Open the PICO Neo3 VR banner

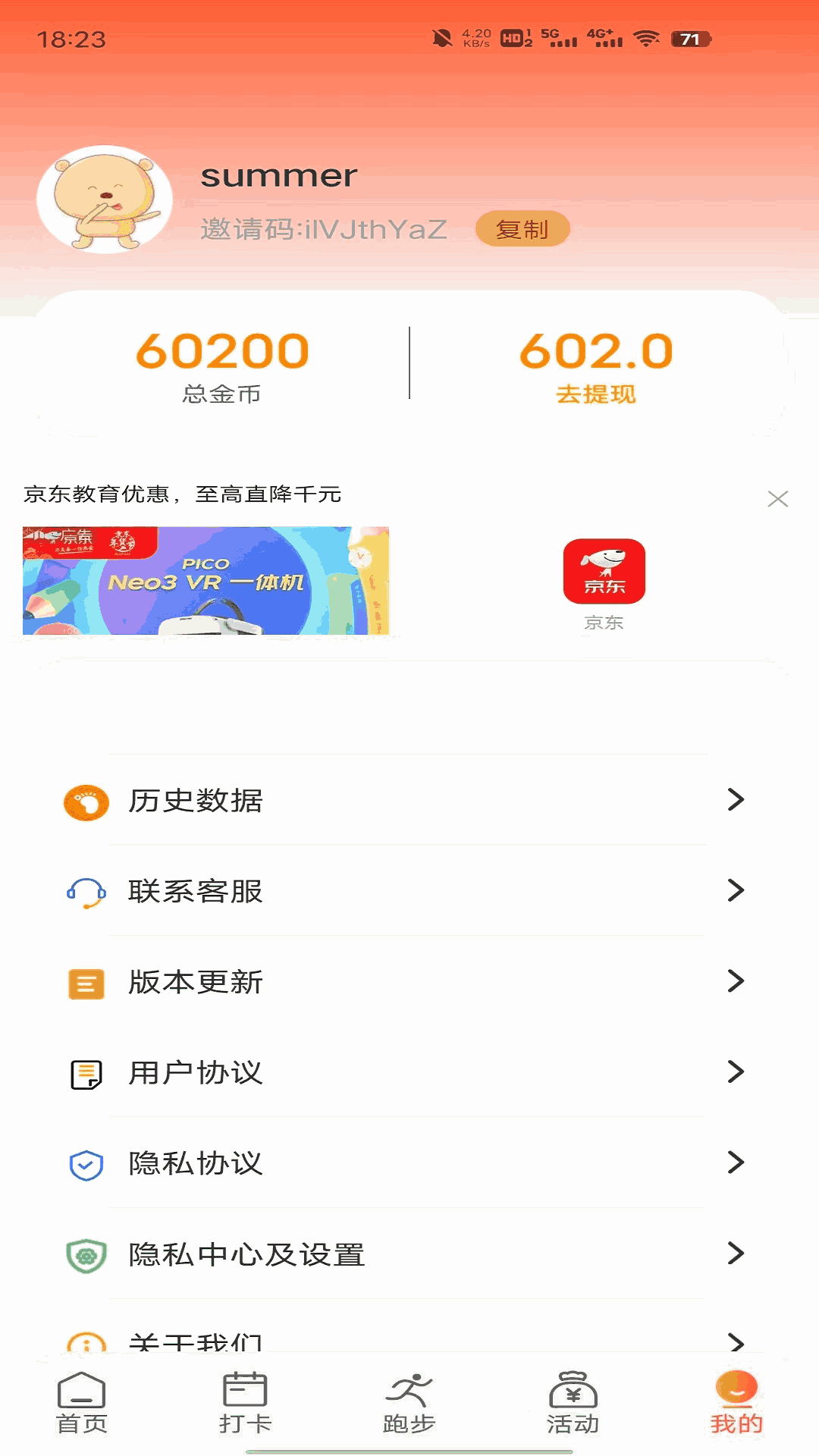click(205, 580)
